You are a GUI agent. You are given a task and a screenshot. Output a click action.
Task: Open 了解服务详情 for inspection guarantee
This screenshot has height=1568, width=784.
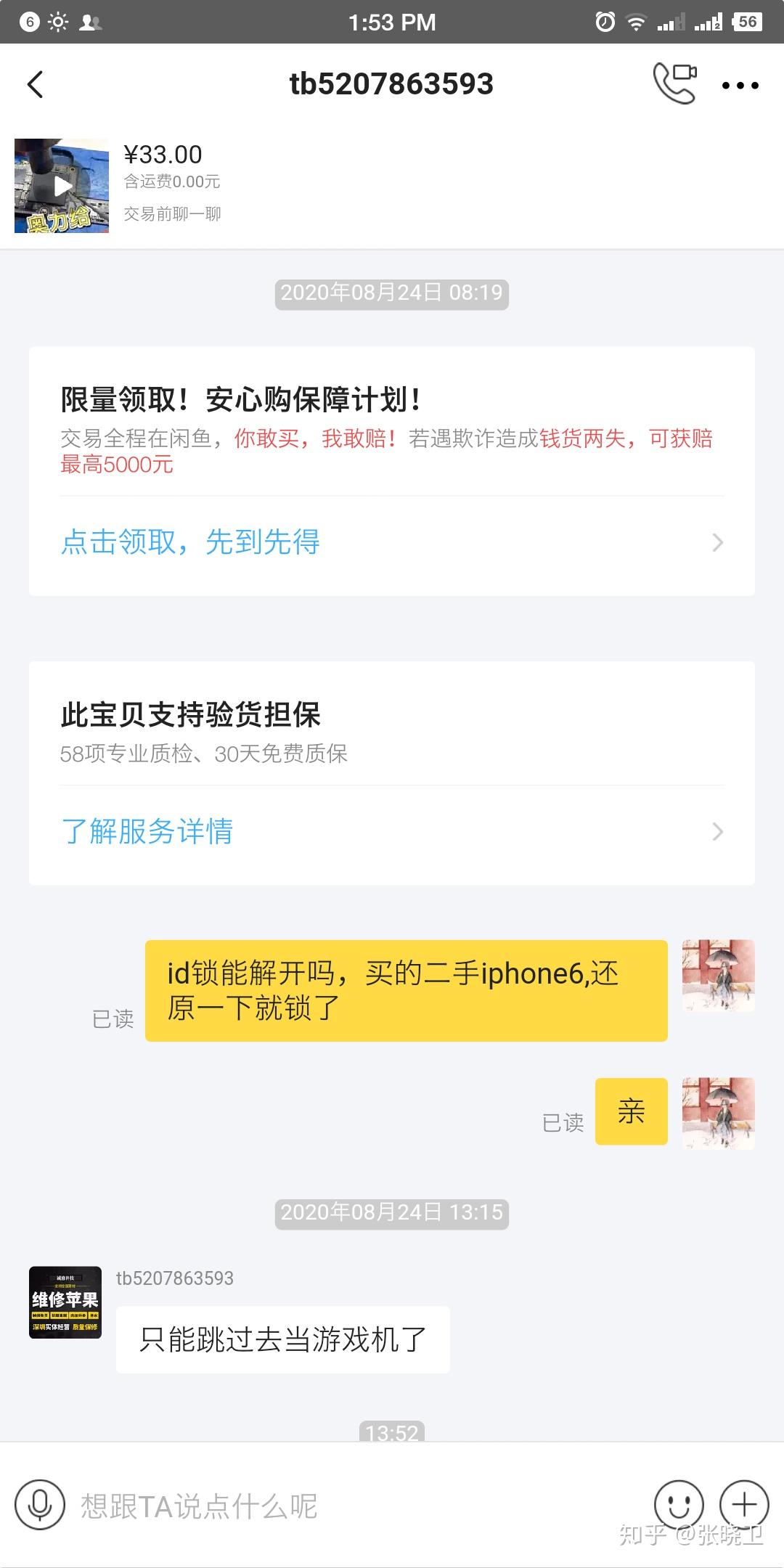pyautogui.click(x=391, y=831)
